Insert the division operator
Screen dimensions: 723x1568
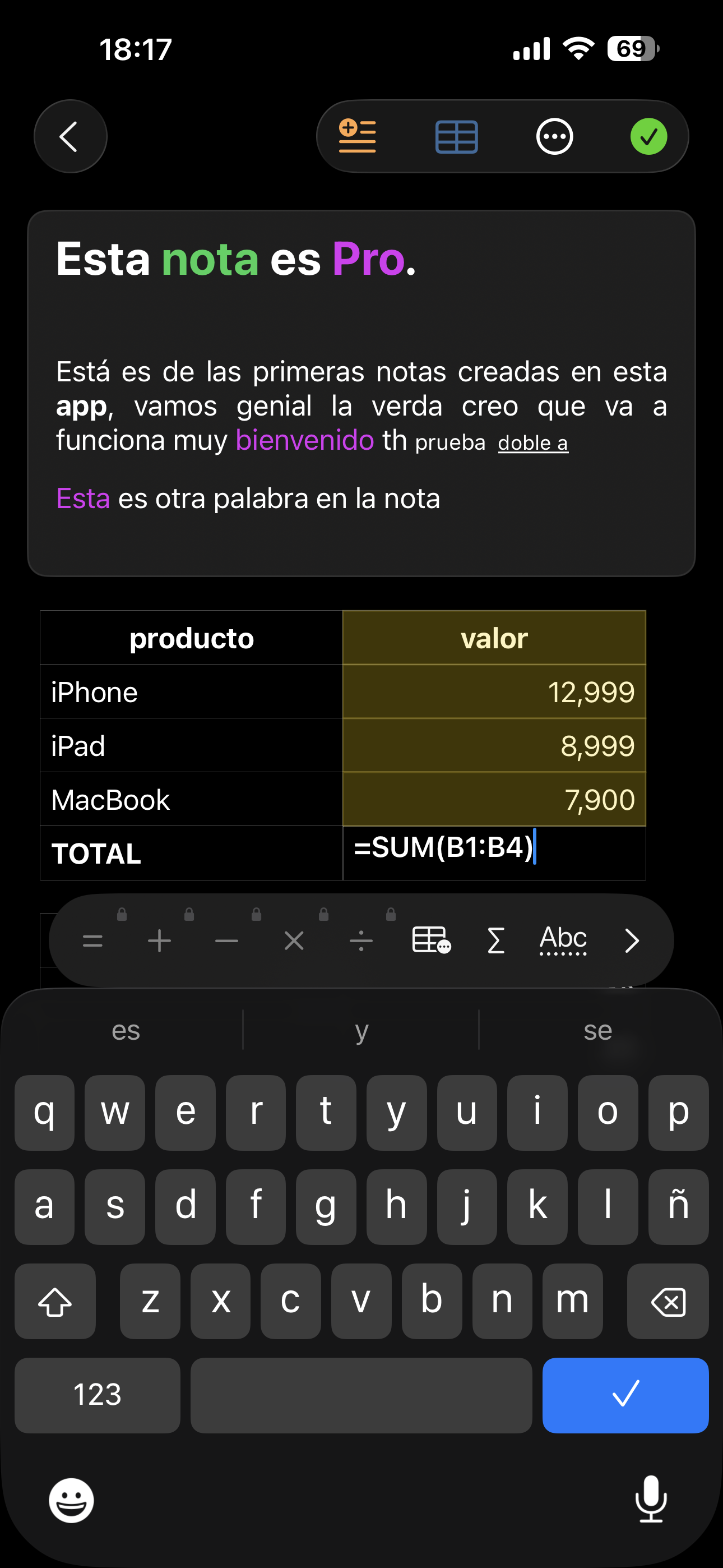click(x=361, y=940)
